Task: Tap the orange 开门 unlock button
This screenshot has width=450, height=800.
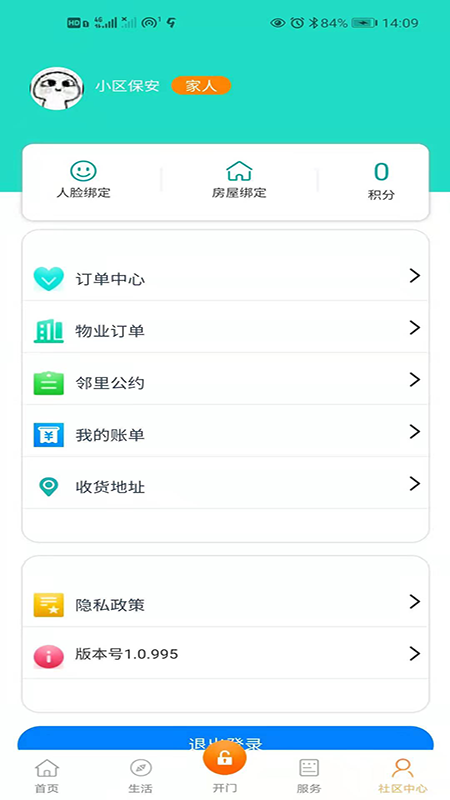Action: point(225,758)
